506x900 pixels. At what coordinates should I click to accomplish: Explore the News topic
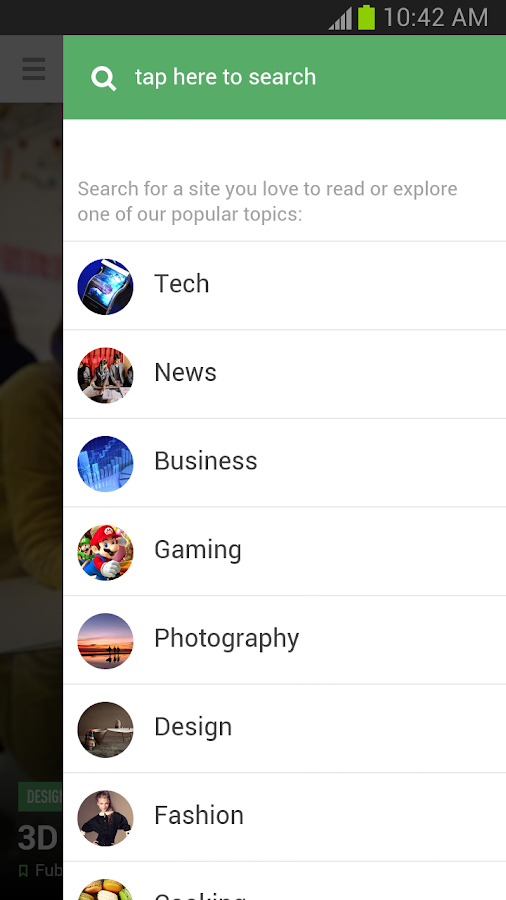coord(285,374)
